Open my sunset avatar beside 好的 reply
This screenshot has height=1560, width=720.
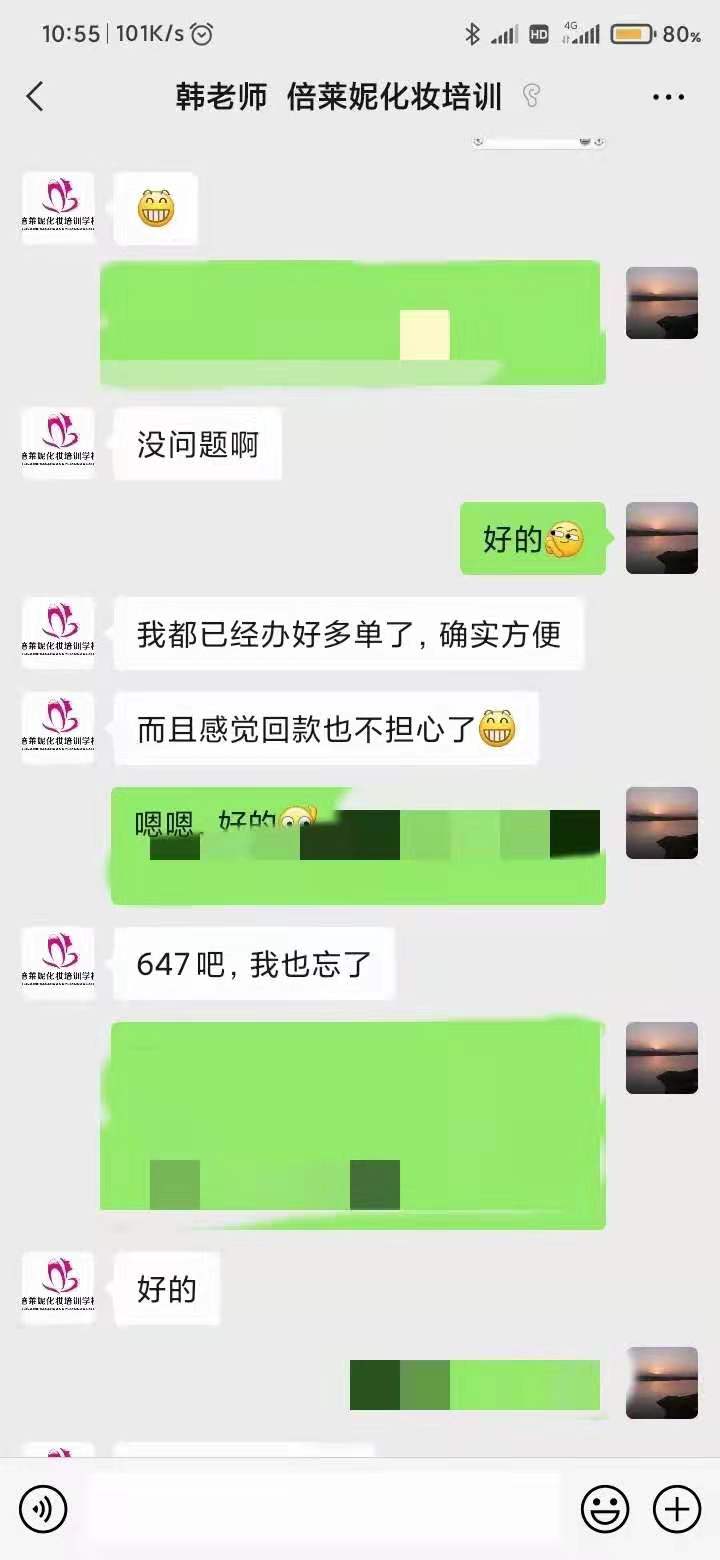[661, 538]
